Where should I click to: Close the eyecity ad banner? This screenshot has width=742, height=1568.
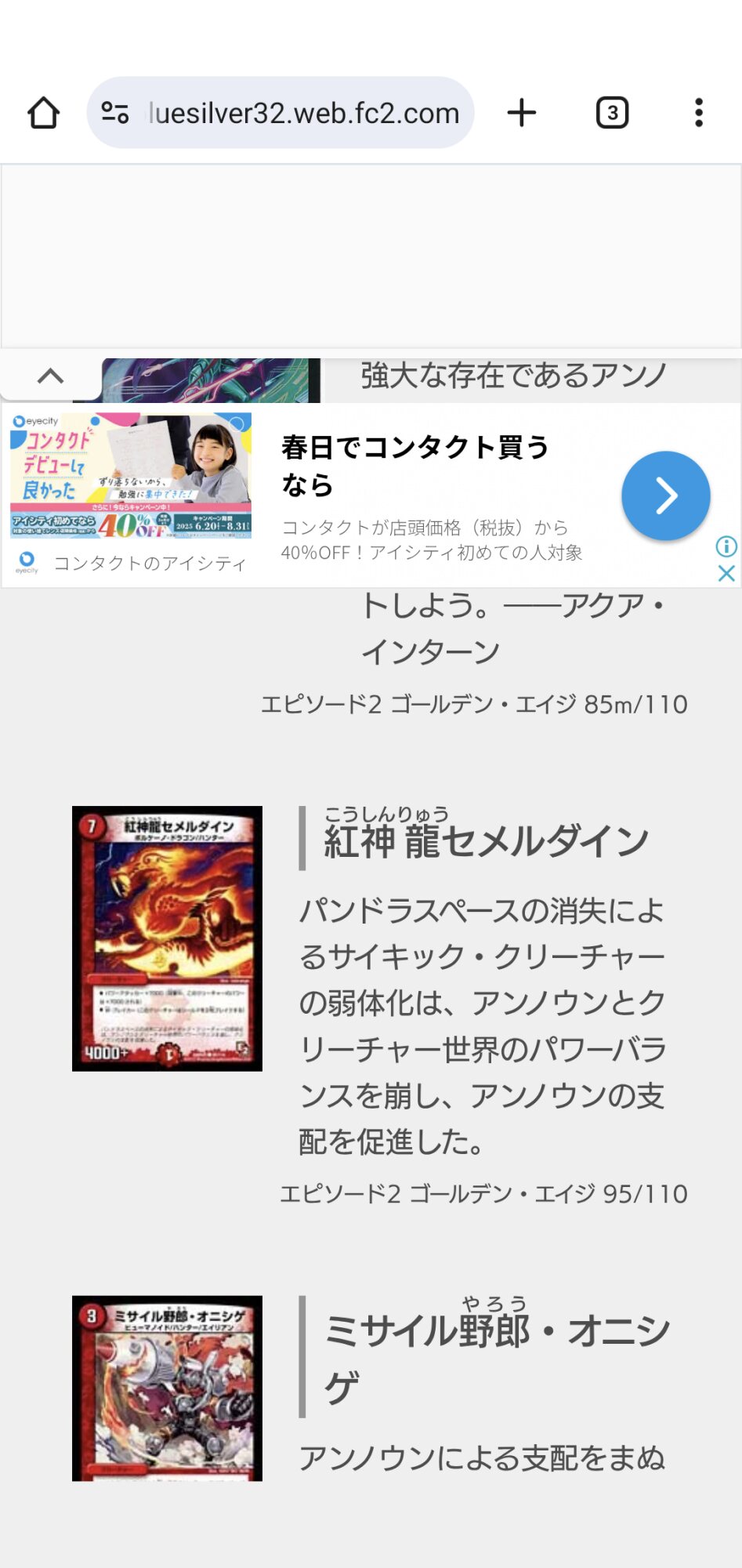click(x=726, y=573)
